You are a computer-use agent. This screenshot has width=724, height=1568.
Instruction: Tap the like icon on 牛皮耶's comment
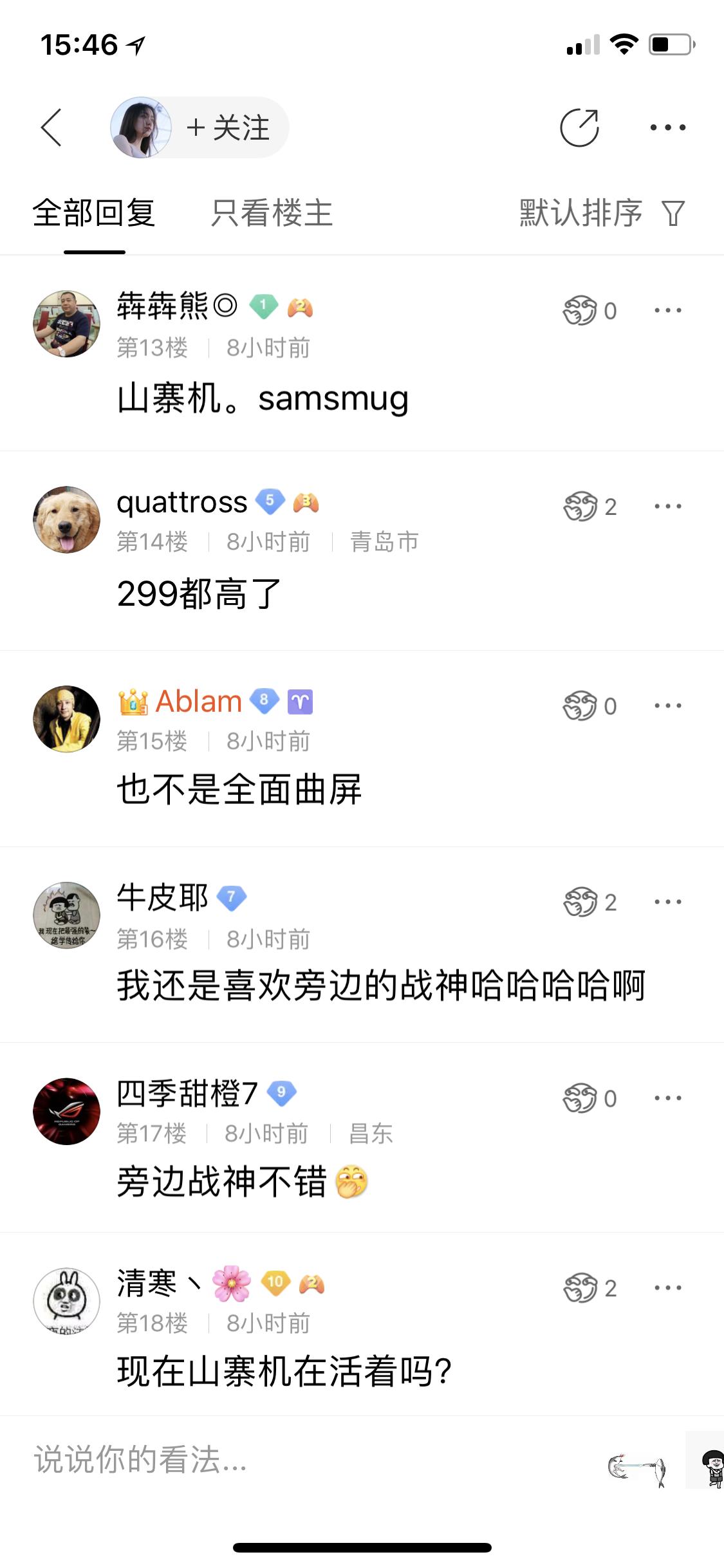[x=581, y=901]
